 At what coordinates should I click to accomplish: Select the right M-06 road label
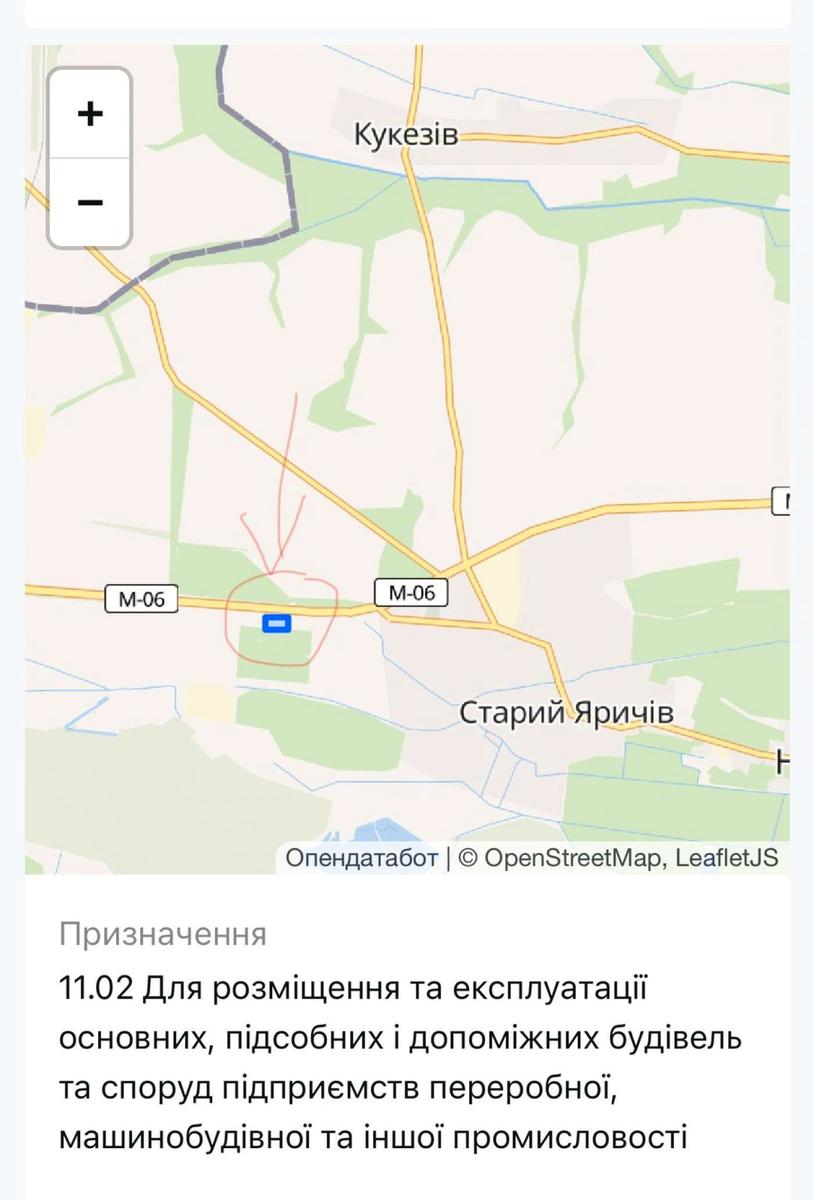(x=411, y=590)
